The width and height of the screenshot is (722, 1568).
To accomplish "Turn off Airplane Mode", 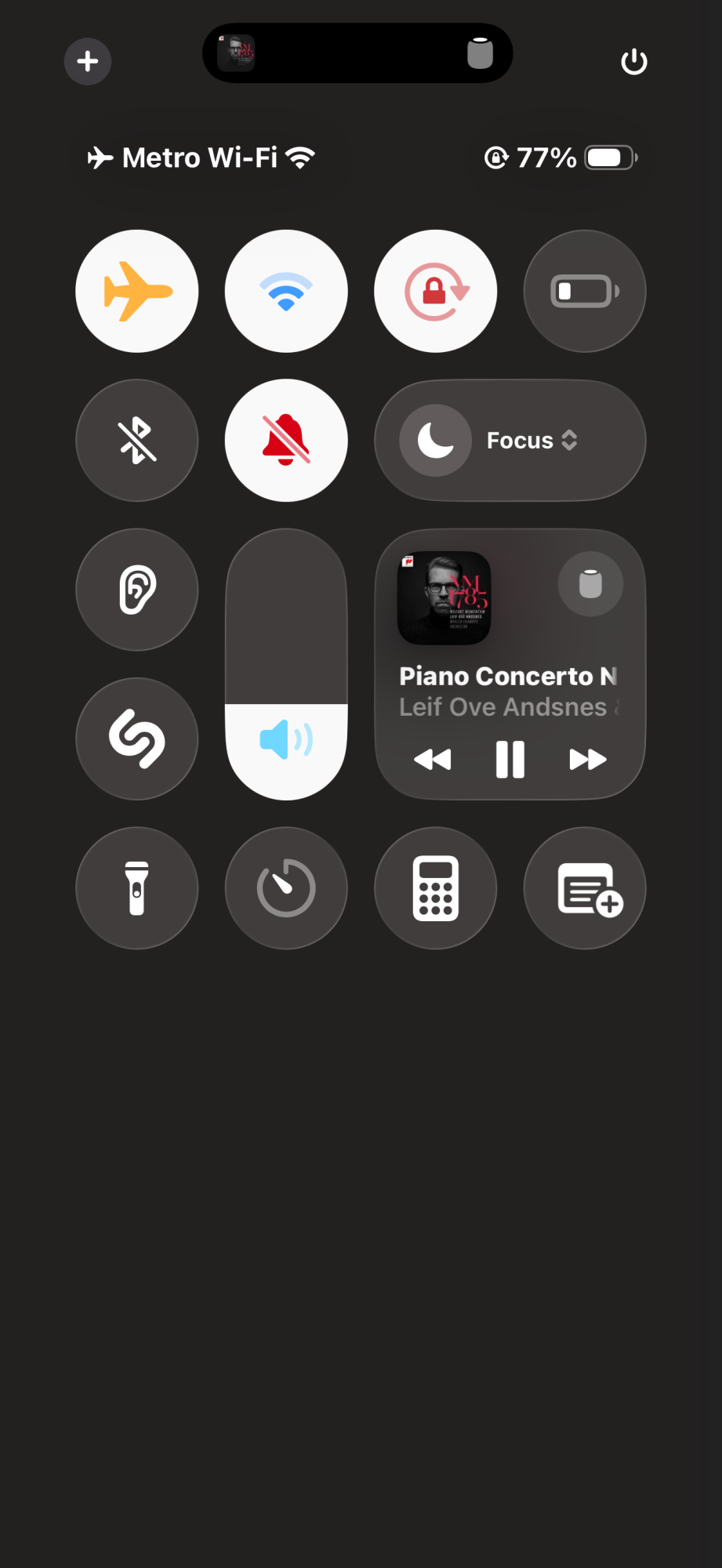I will click(137, 292).
